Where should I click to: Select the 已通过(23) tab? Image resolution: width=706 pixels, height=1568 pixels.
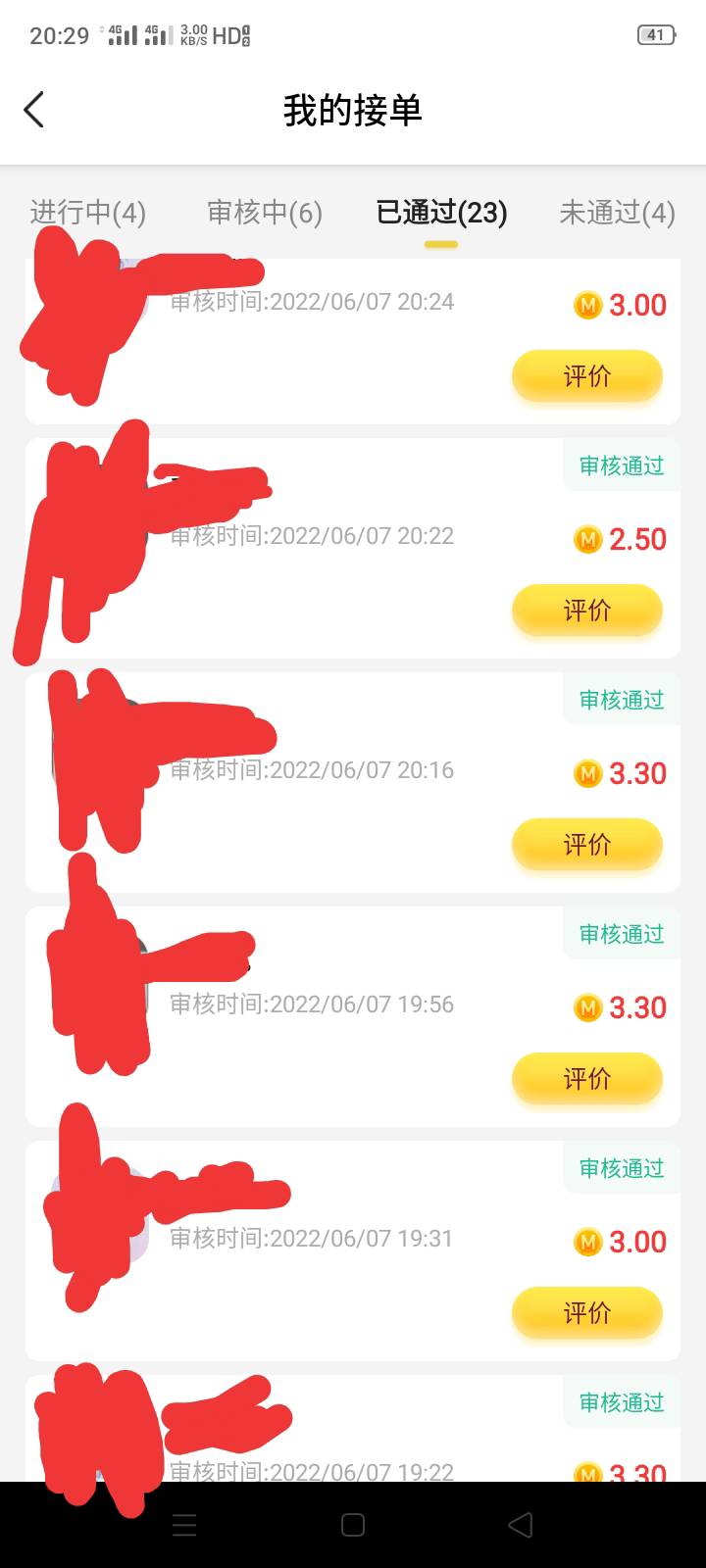[441, 213]
